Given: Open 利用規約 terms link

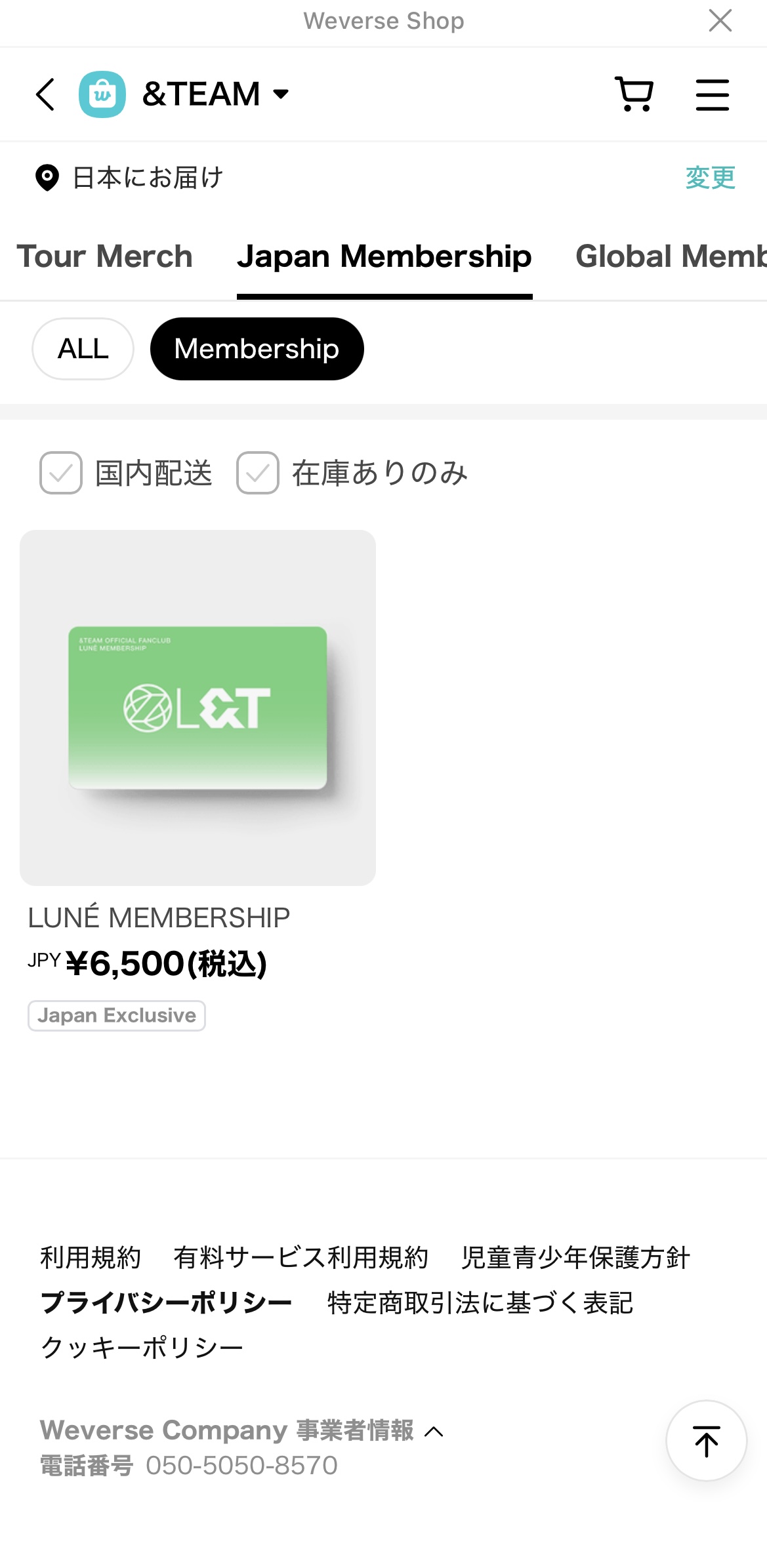Looking at the screenshot, I should click(x=91, y=1258).
